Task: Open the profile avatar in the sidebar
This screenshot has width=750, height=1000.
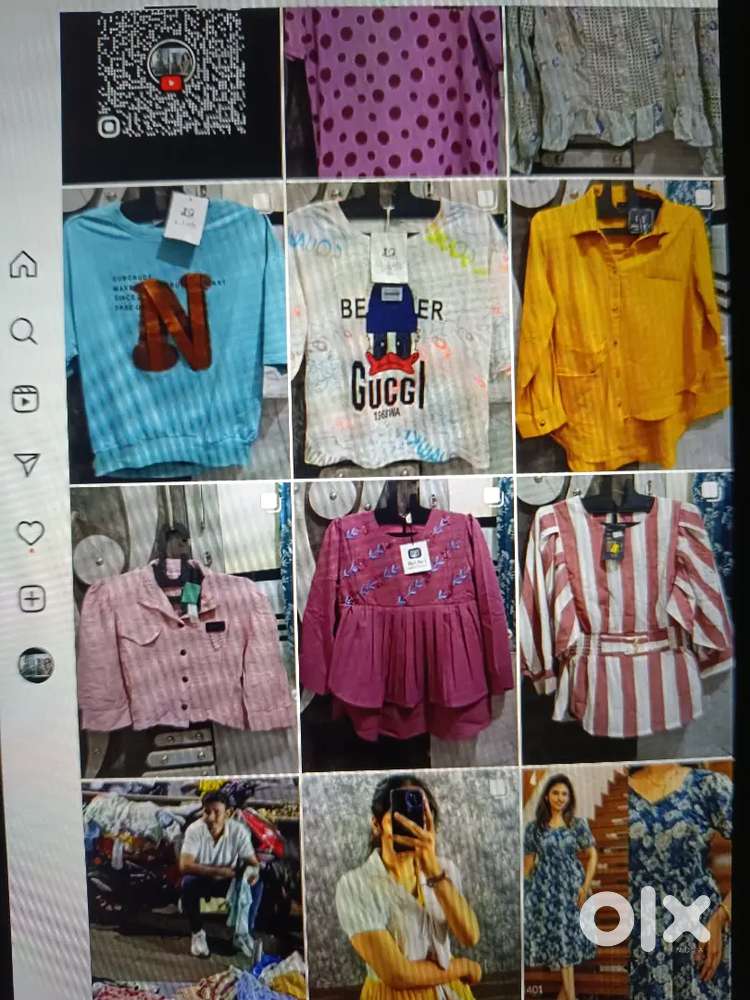Action: click(35, 665)
